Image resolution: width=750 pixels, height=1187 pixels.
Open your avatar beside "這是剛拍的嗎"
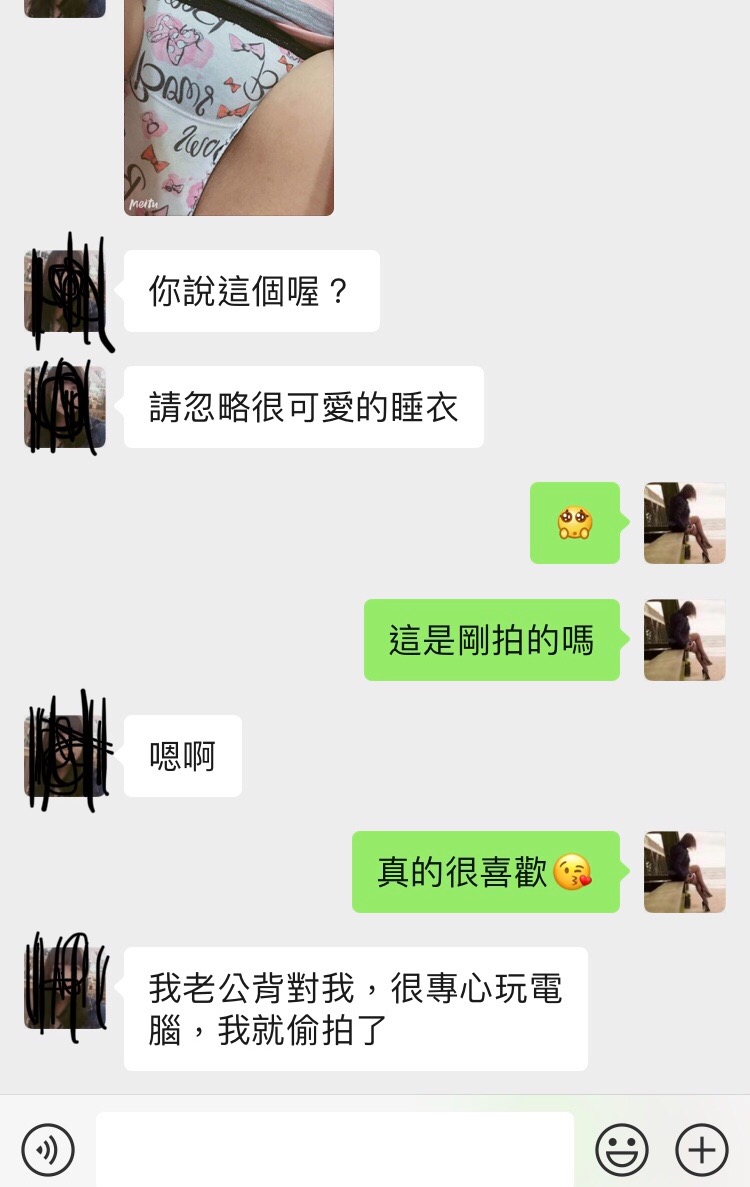[x=685, y=640]
